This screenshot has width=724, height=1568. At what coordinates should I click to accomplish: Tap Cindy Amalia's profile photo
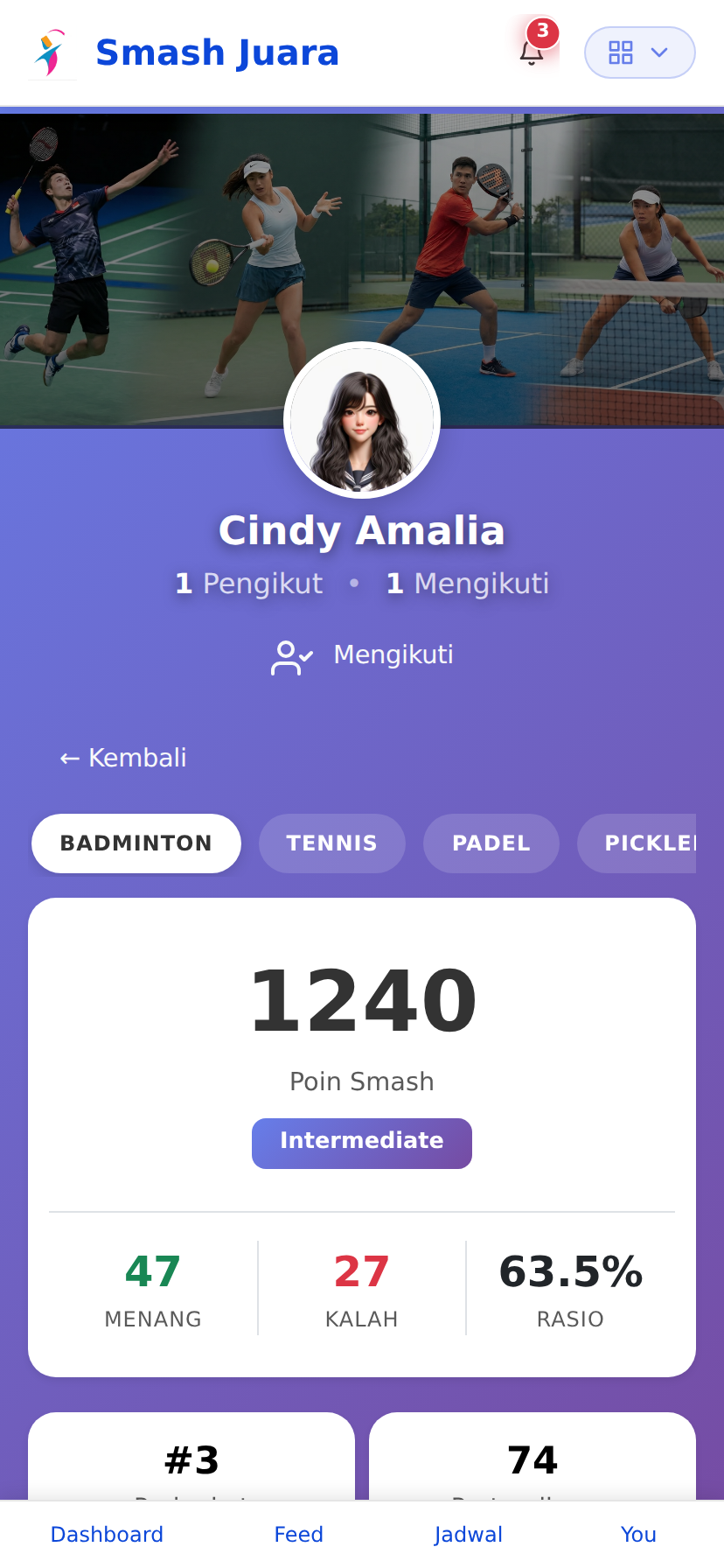click(361, 421)
